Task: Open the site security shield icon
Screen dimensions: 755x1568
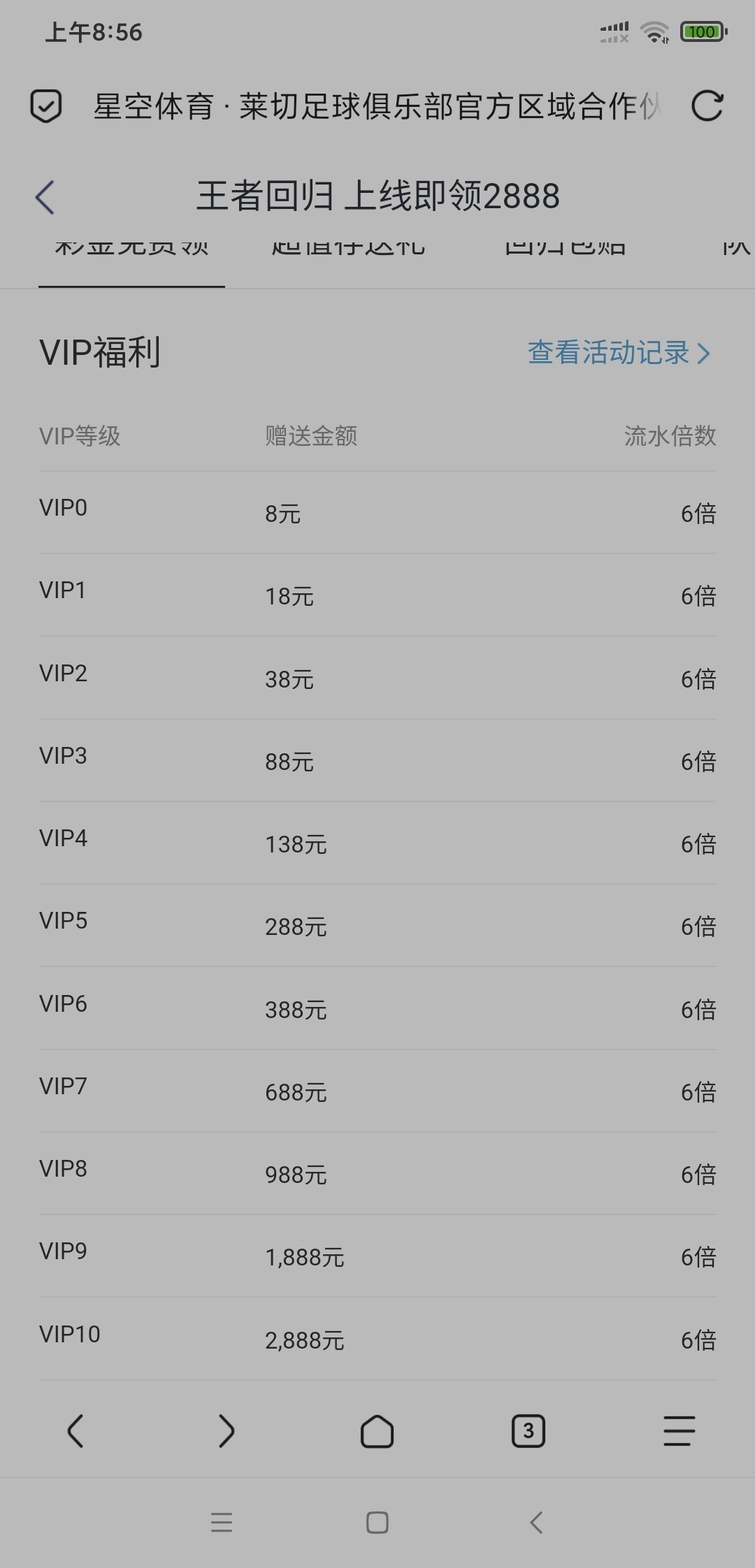Action: tap(46, 106)
